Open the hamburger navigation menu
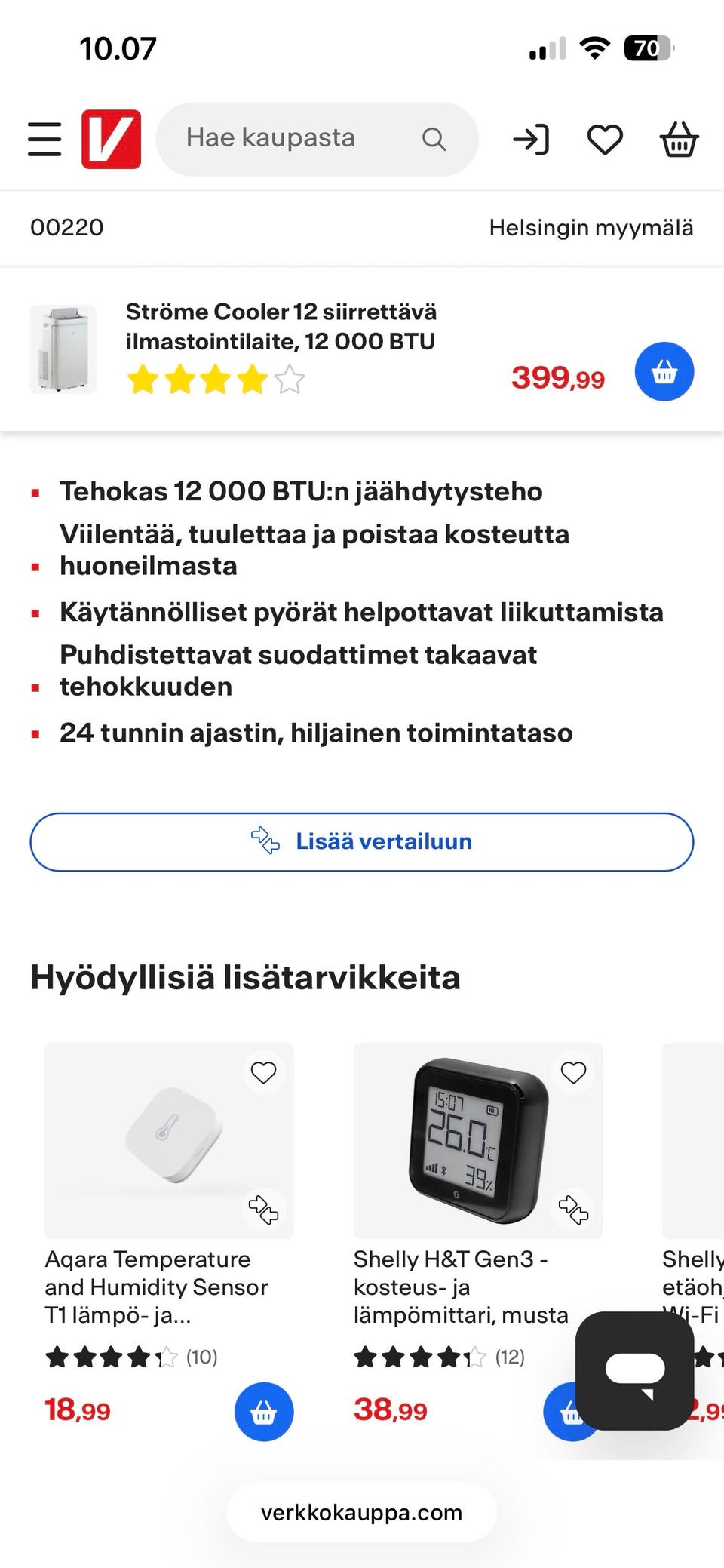 coord(44,139)
